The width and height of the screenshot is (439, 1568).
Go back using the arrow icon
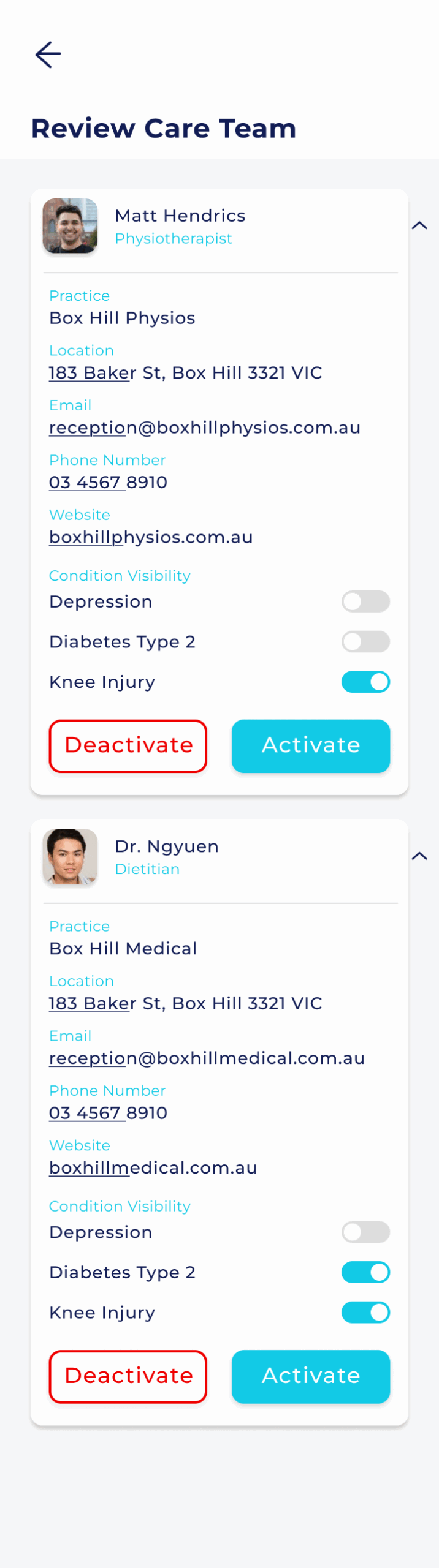pos(48,55)
